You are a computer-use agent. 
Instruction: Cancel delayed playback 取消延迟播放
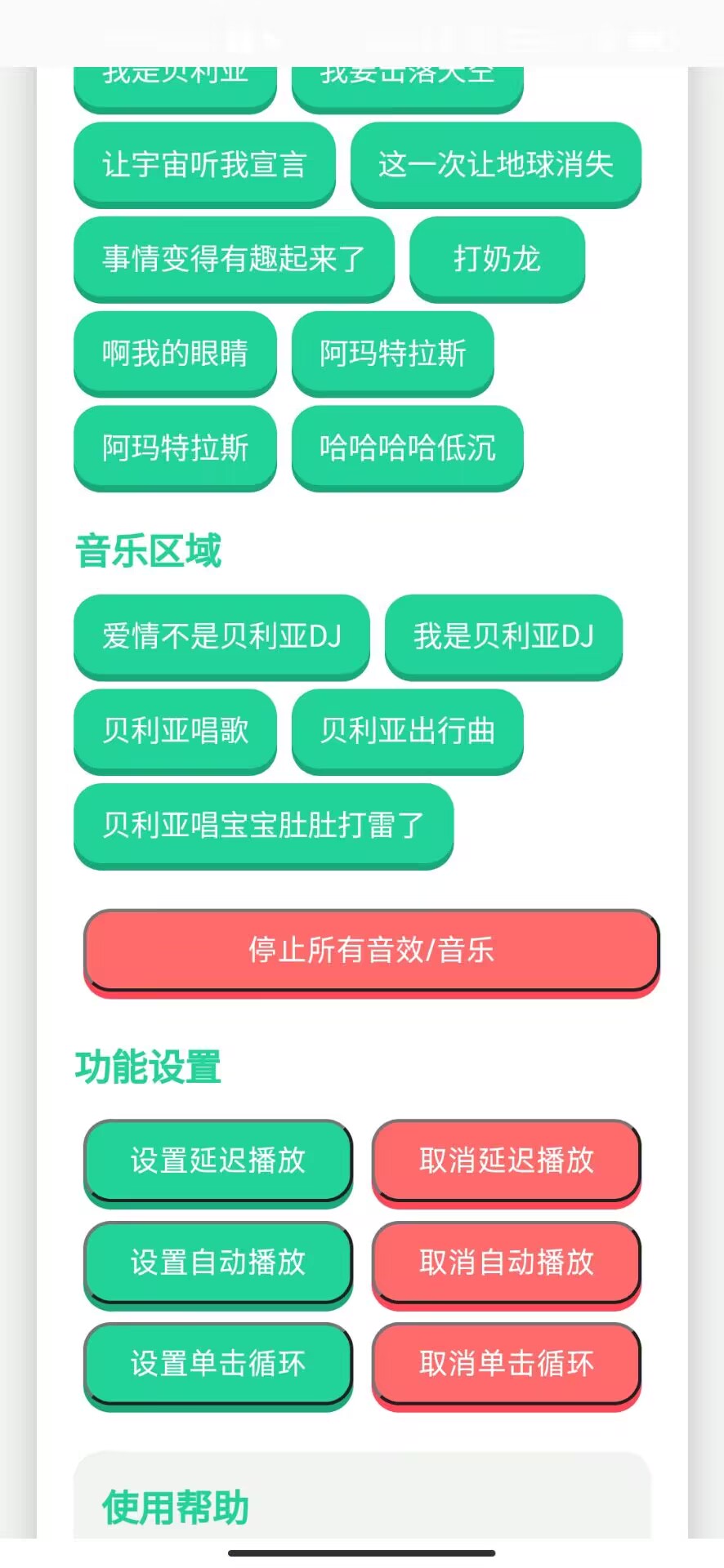coord(506,1162)
